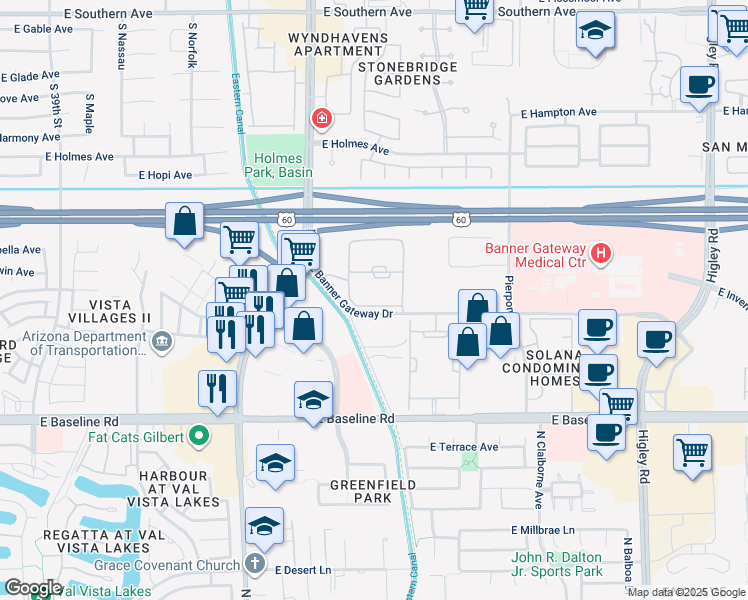Select the Grace Covenant Church pin
The height and width of the screenshot is (600, 748).
pyautogui.click(x=255, y=564)
